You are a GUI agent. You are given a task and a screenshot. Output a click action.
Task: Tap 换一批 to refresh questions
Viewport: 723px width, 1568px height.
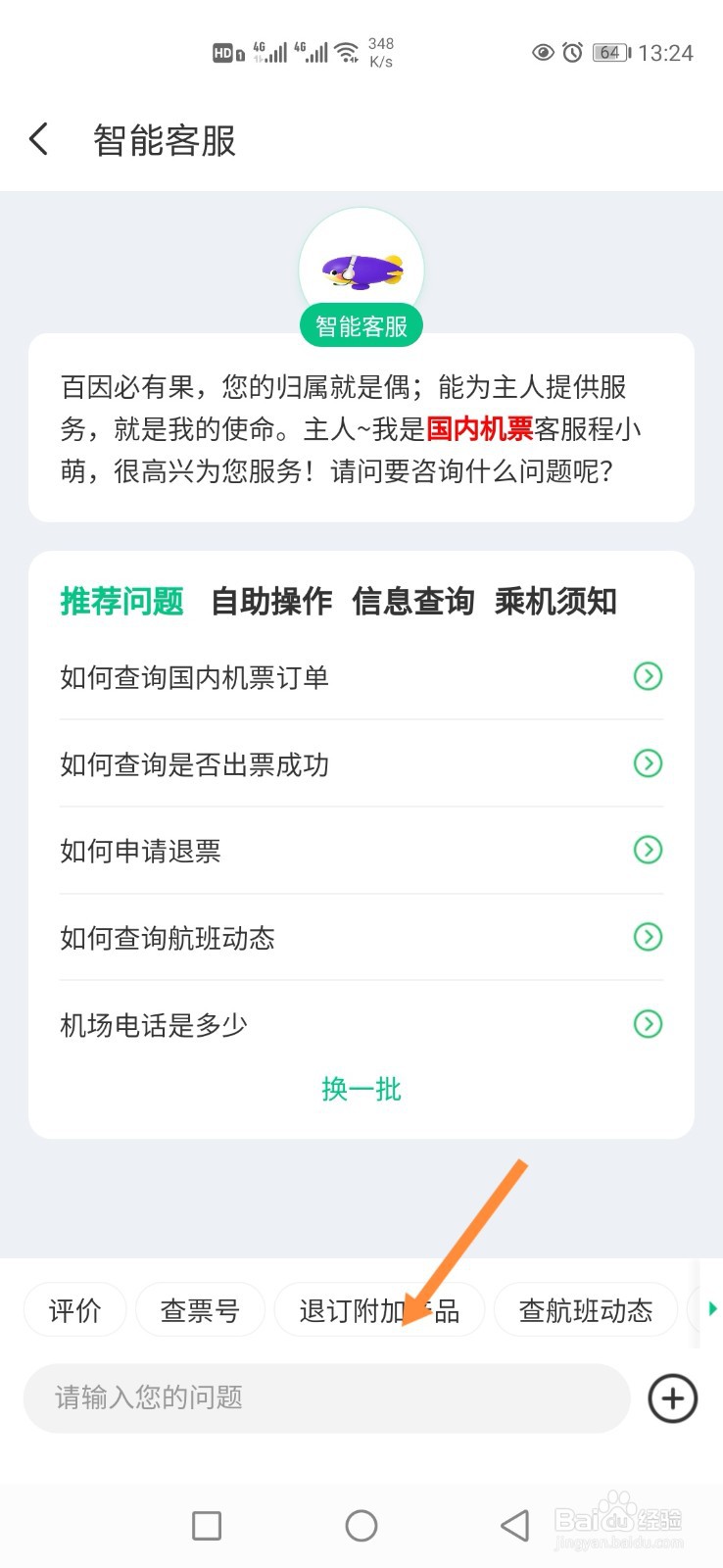[361, 1089]
